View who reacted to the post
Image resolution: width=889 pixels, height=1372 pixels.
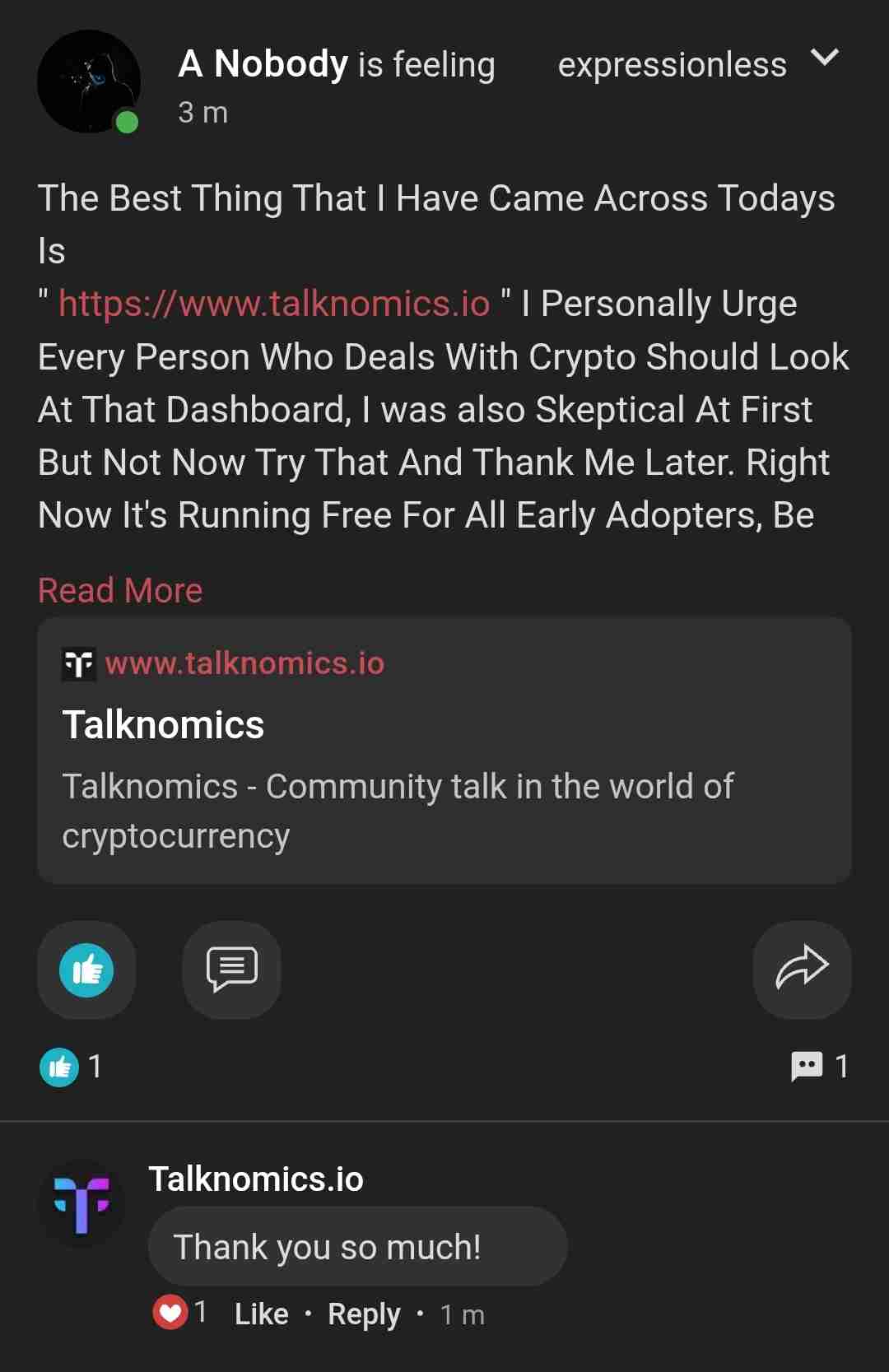72,1067
